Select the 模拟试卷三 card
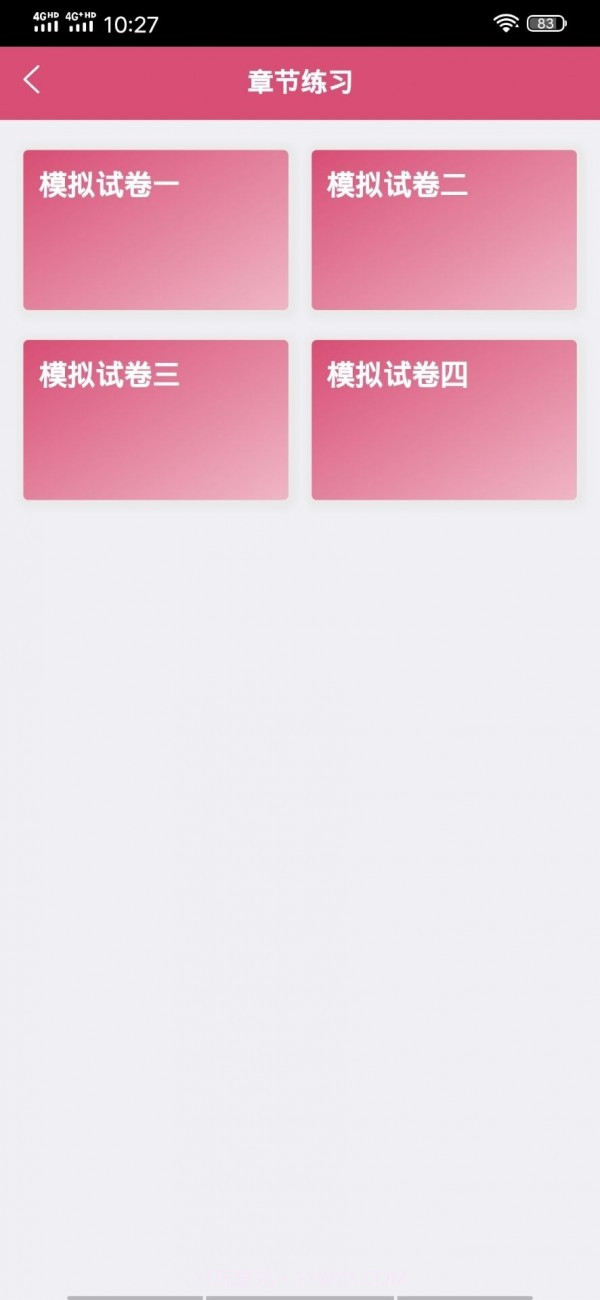600x1300 pixels. 156,420
